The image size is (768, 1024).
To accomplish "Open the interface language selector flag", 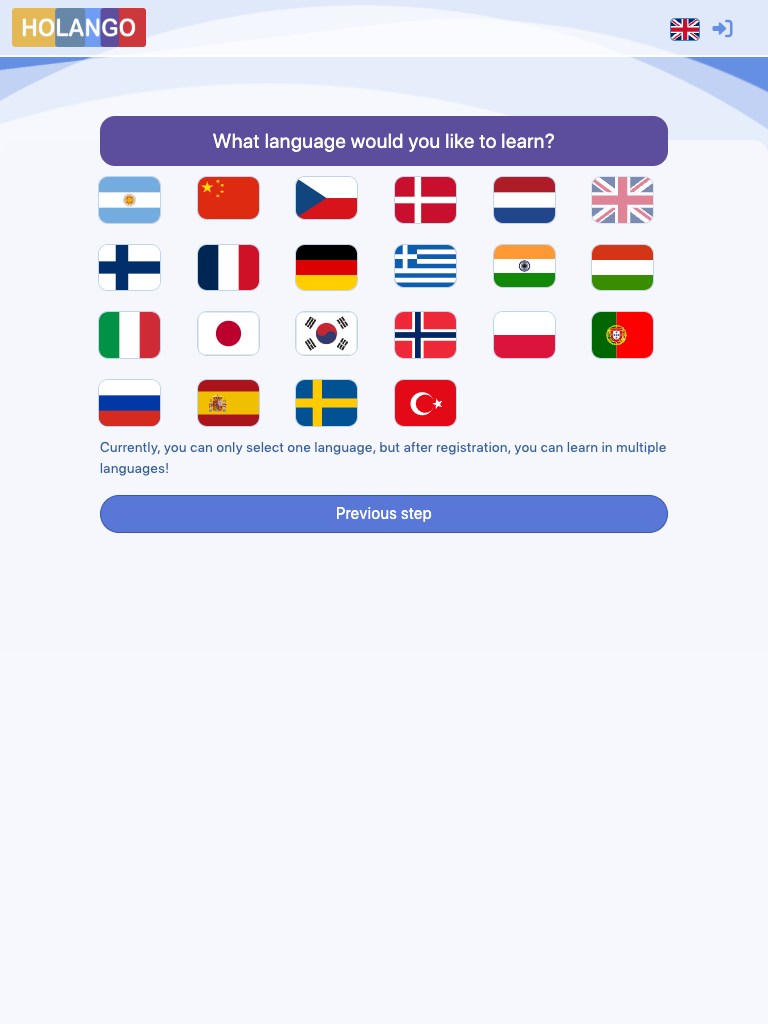I will coord(684,29).
